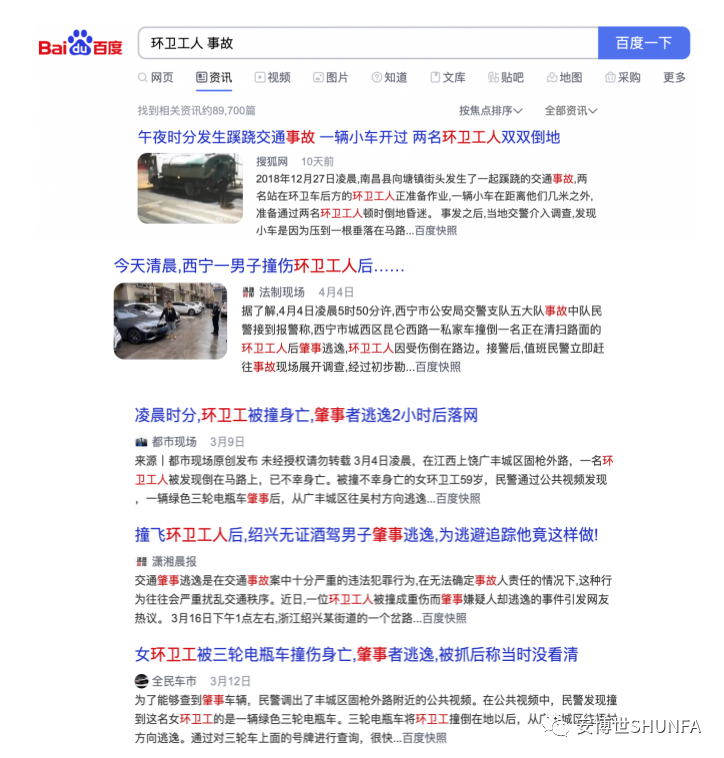Show 更多 search categories
The width and height of the screenshot is (724, 758).
[674, 77]
